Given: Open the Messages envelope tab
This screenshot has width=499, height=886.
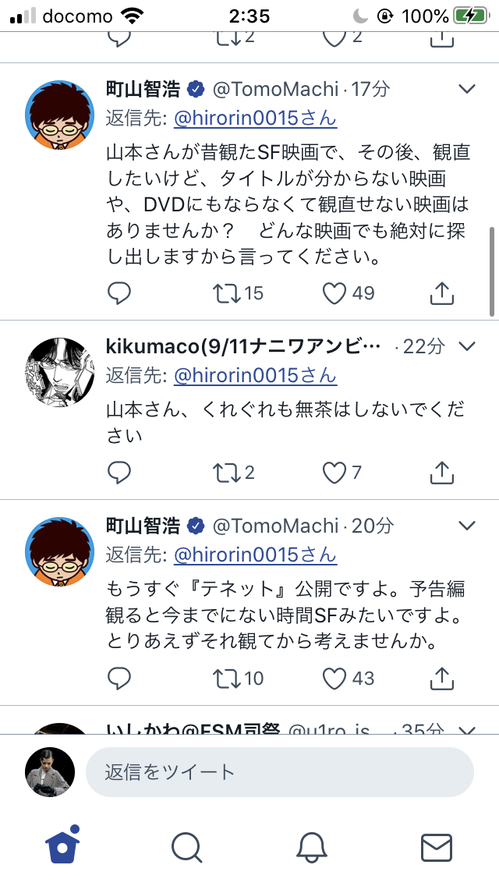Looking at the screenshot, I should (x=437, y=848).
